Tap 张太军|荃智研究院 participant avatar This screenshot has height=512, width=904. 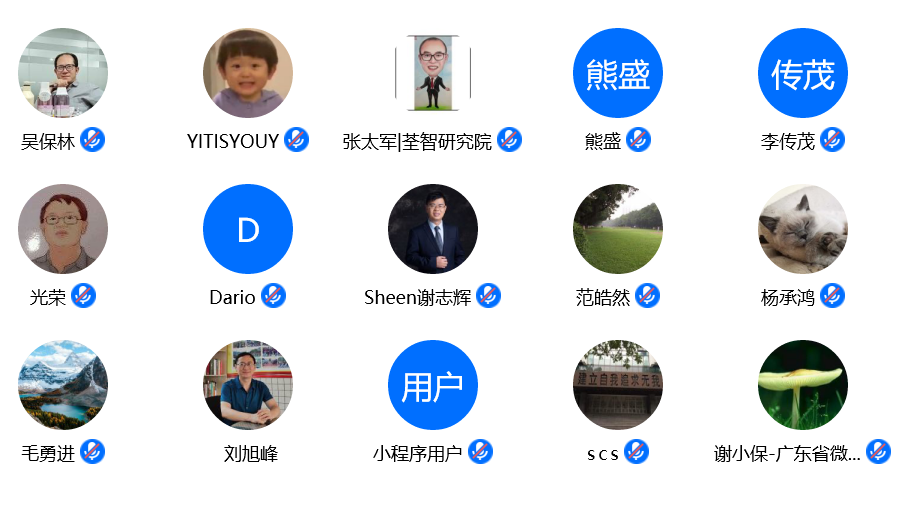(432, 73)
